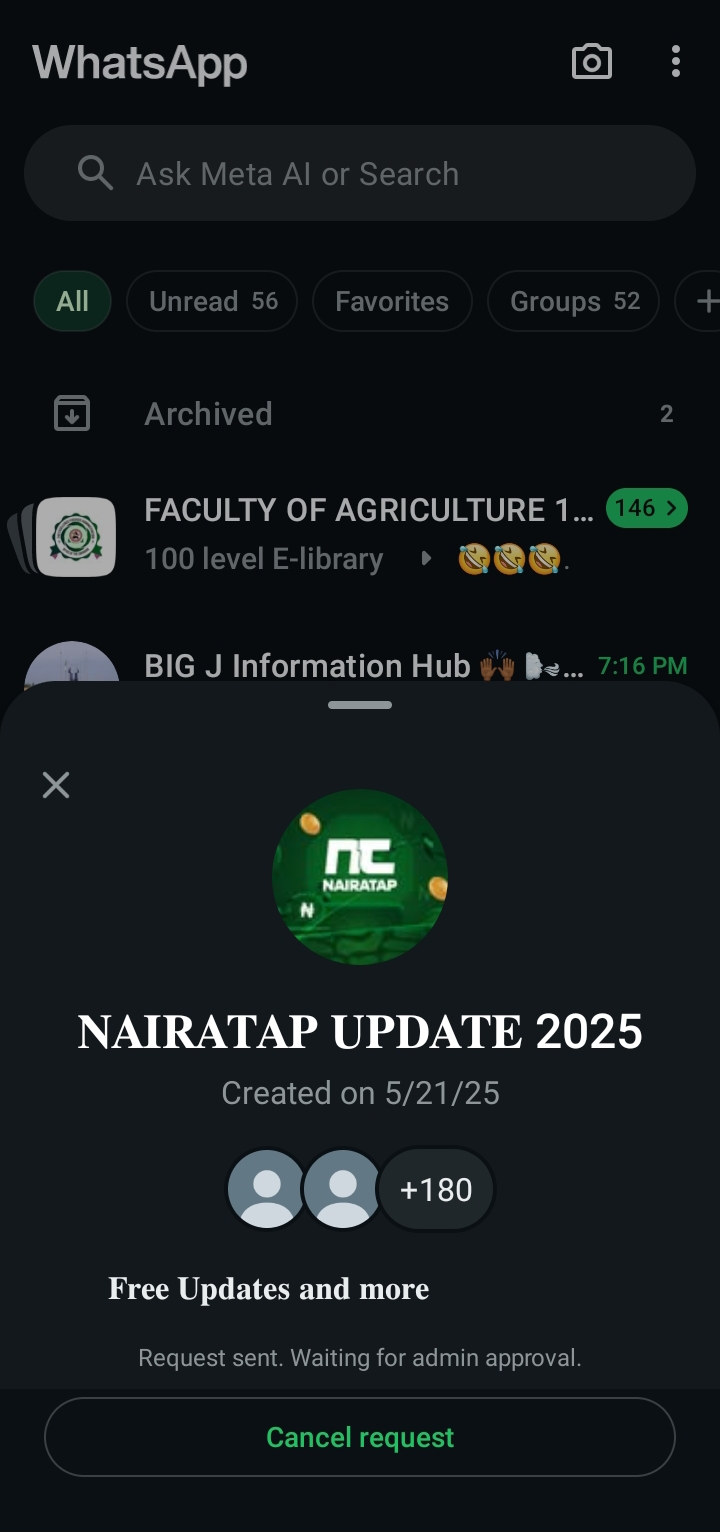Open the camera from the top bar
This screenshot has height=1532, width=720.
coord(591,62)
